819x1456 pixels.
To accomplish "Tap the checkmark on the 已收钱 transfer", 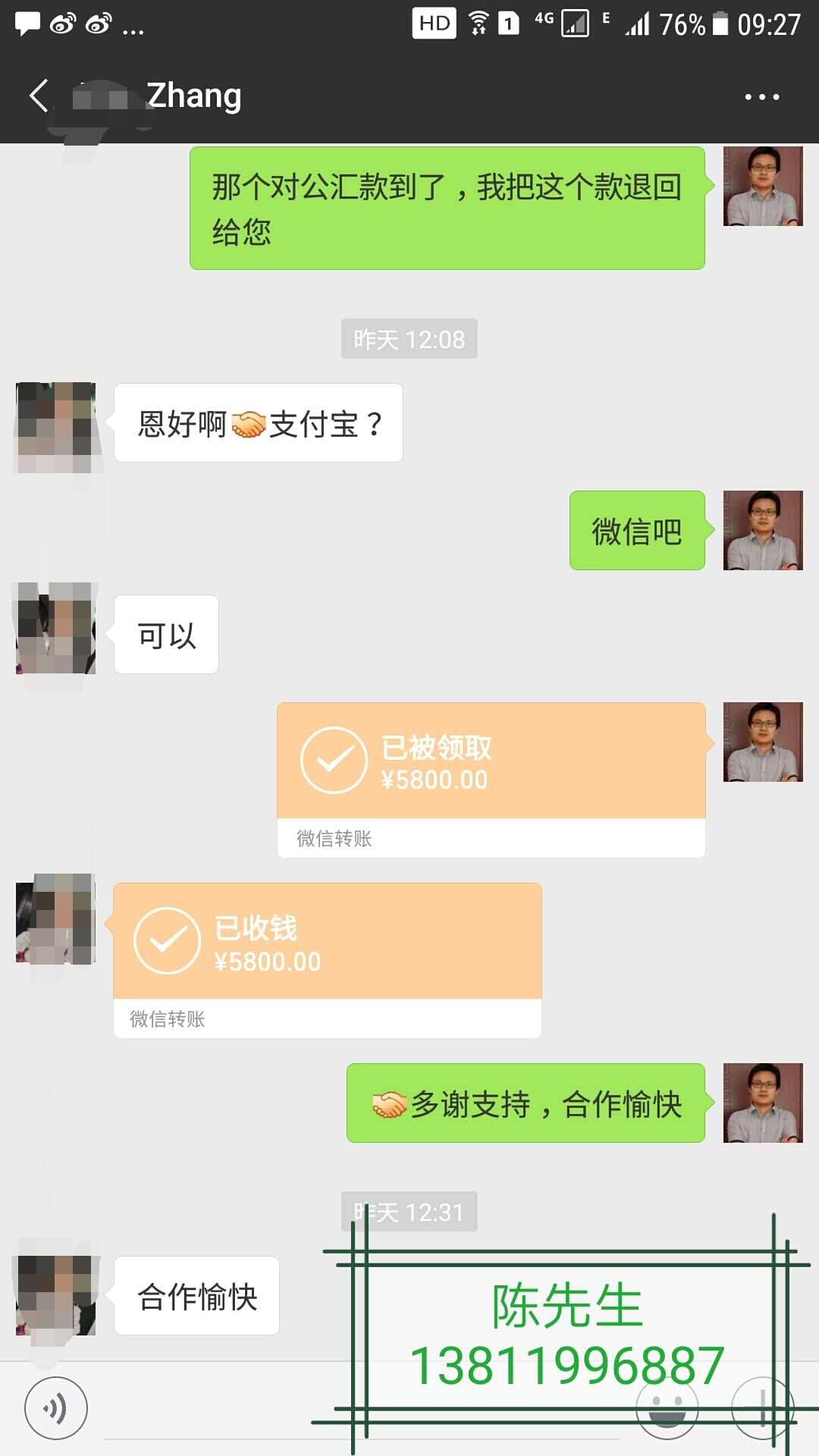I will (168, 943).
